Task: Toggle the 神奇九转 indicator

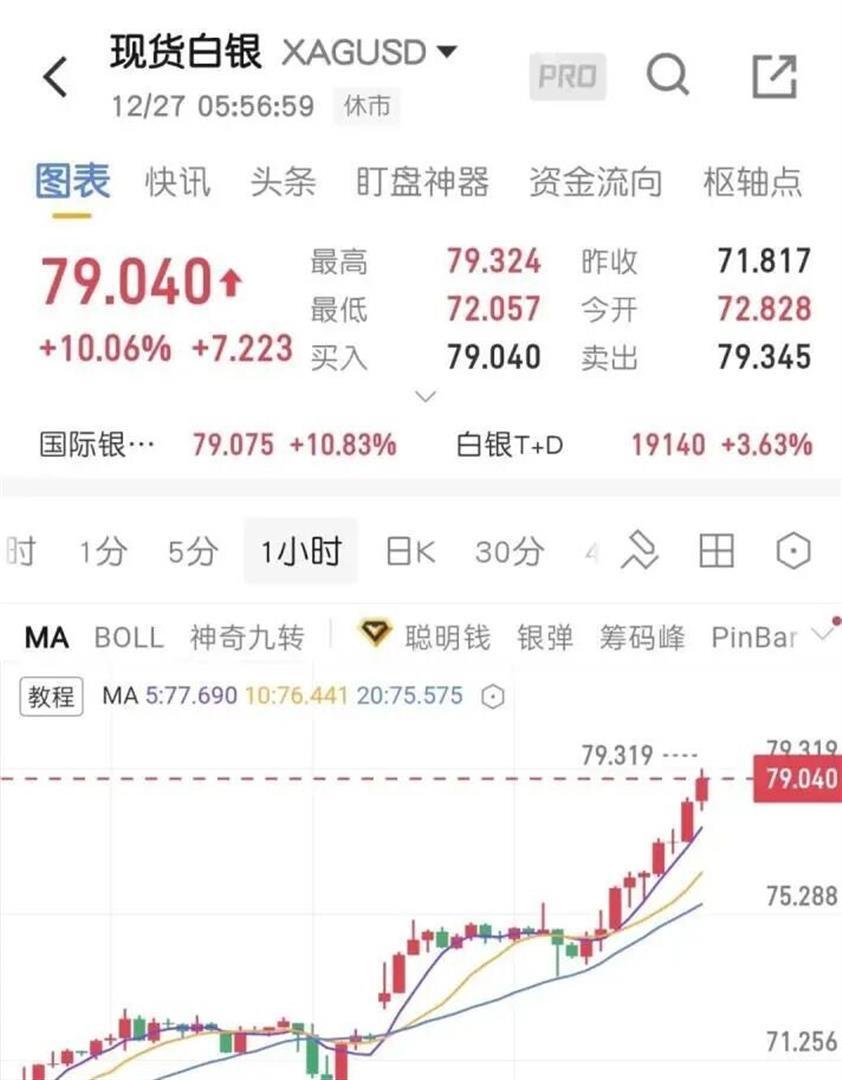Action: pos(248,635)
